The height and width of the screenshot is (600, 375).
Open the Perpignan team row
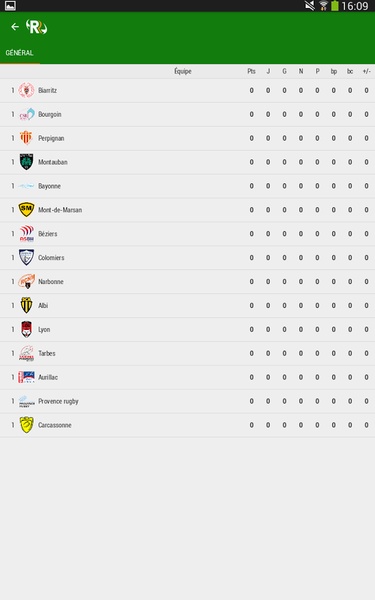pos(188,139)
